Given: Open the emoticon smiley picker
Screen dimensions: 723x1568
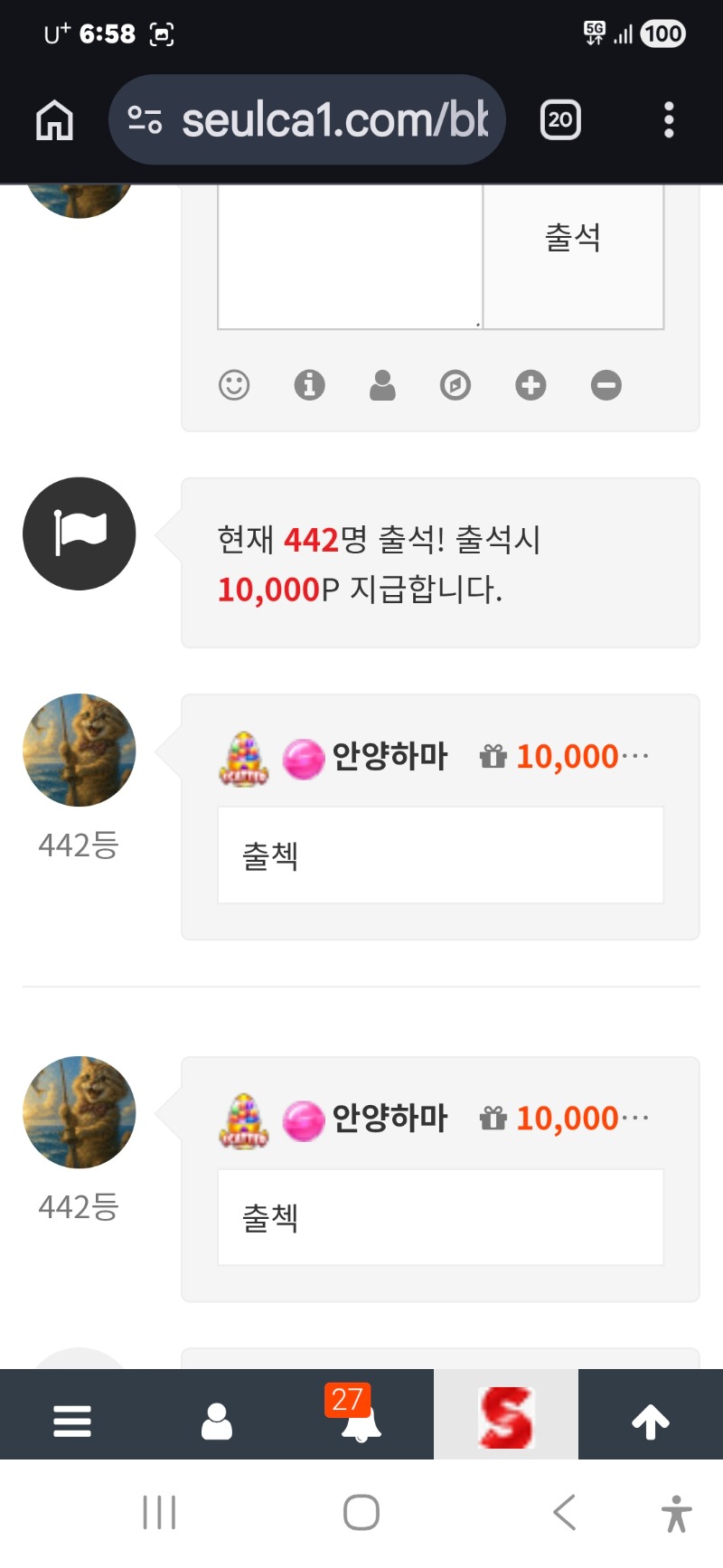Looking at the screenshot, I should [234, 385].
